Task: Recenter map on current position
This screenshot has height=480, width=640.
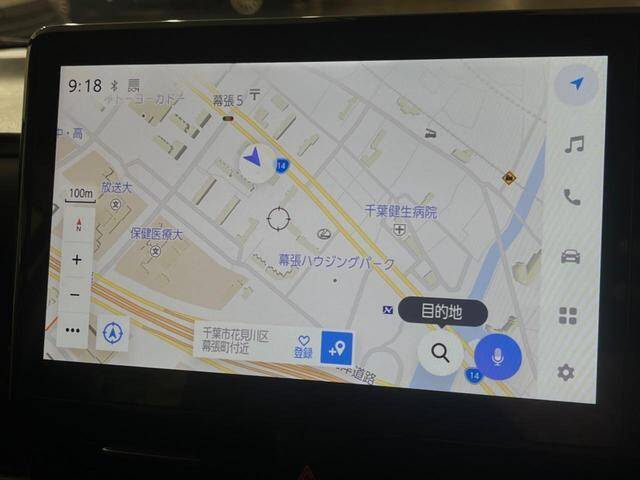Action: (x=111, y=333)
